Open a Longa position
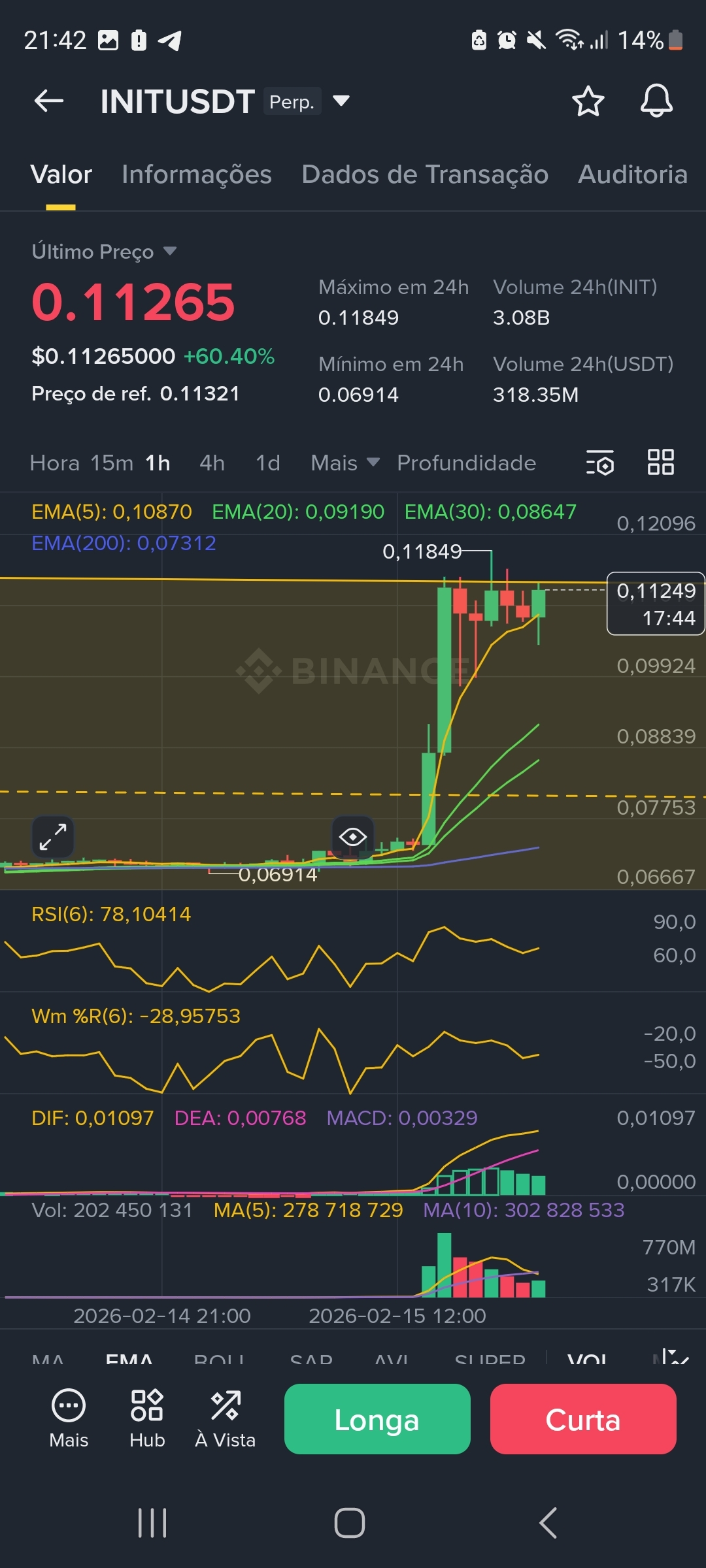The image size is (706, 1568). point(377,1419)
